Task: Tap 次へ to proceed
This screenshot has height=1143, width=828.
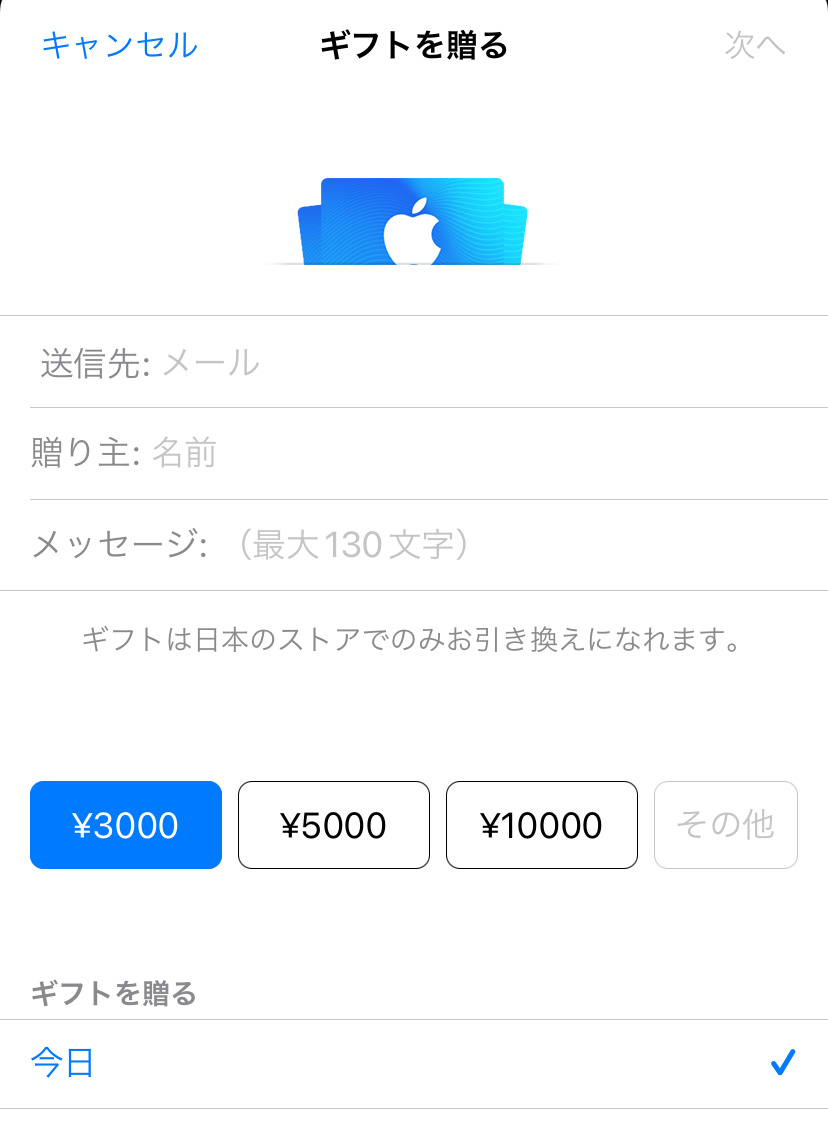Action: pyautogui.click(x=755, y=45)
